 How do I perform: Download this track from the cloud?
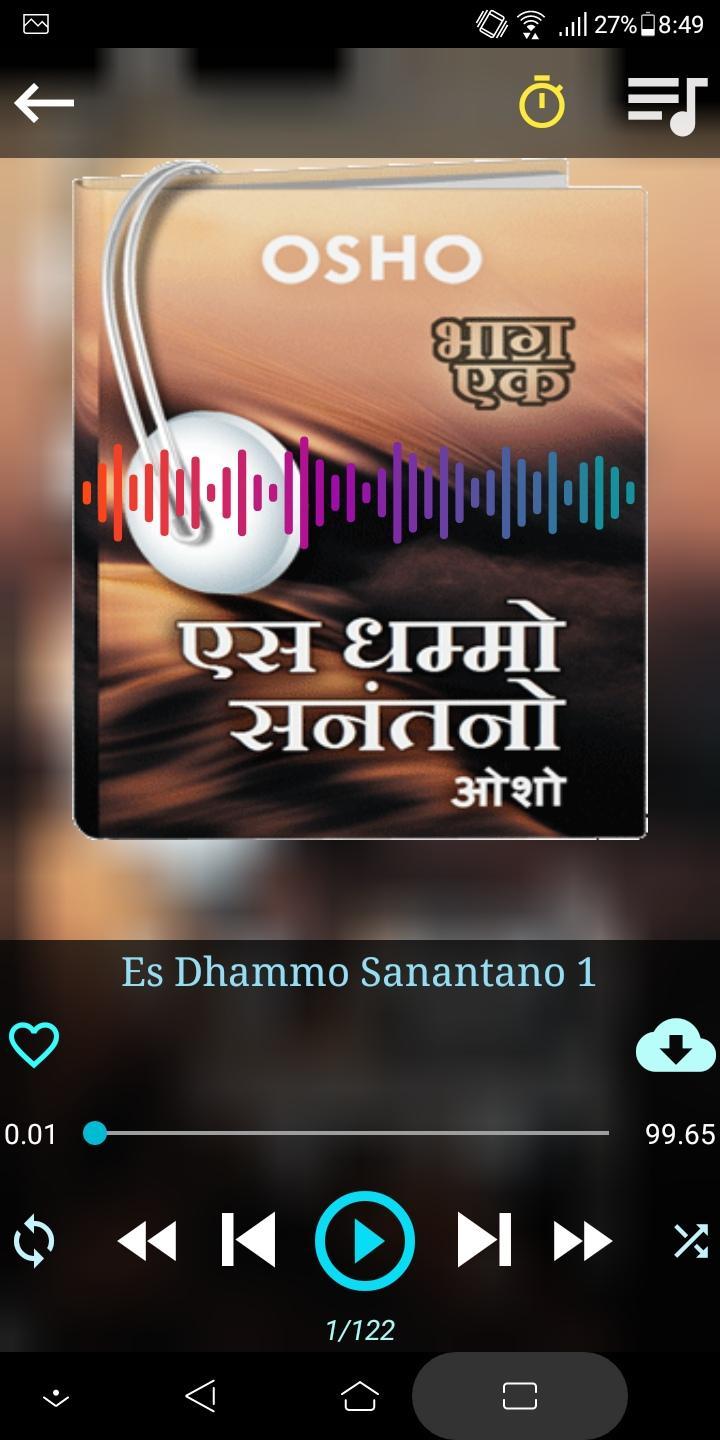(675, 1046)
